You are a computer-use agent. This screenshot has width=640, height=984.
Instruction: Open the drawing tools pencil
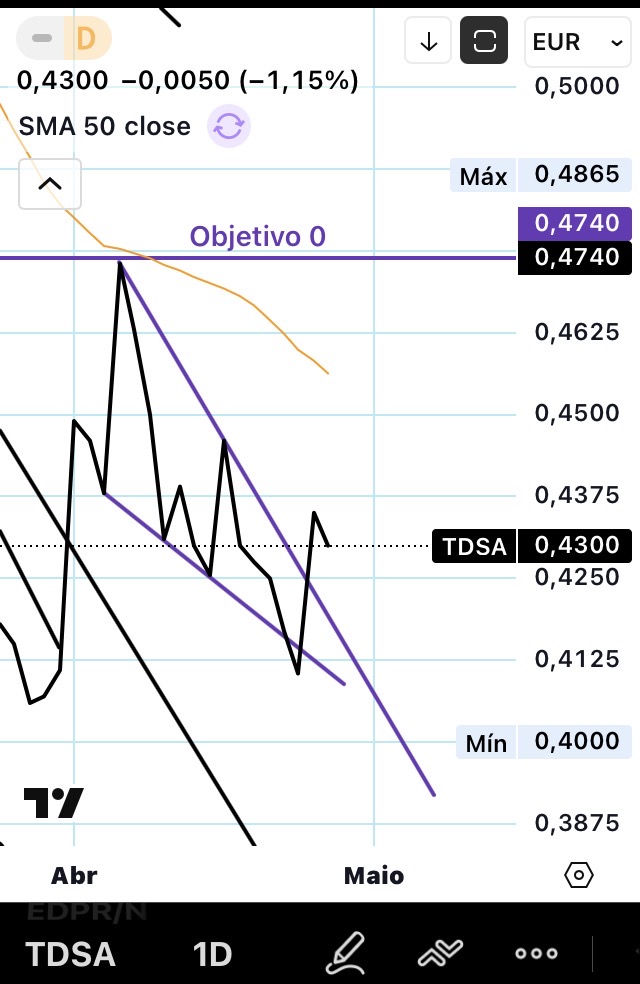click(x=346, y=953)
